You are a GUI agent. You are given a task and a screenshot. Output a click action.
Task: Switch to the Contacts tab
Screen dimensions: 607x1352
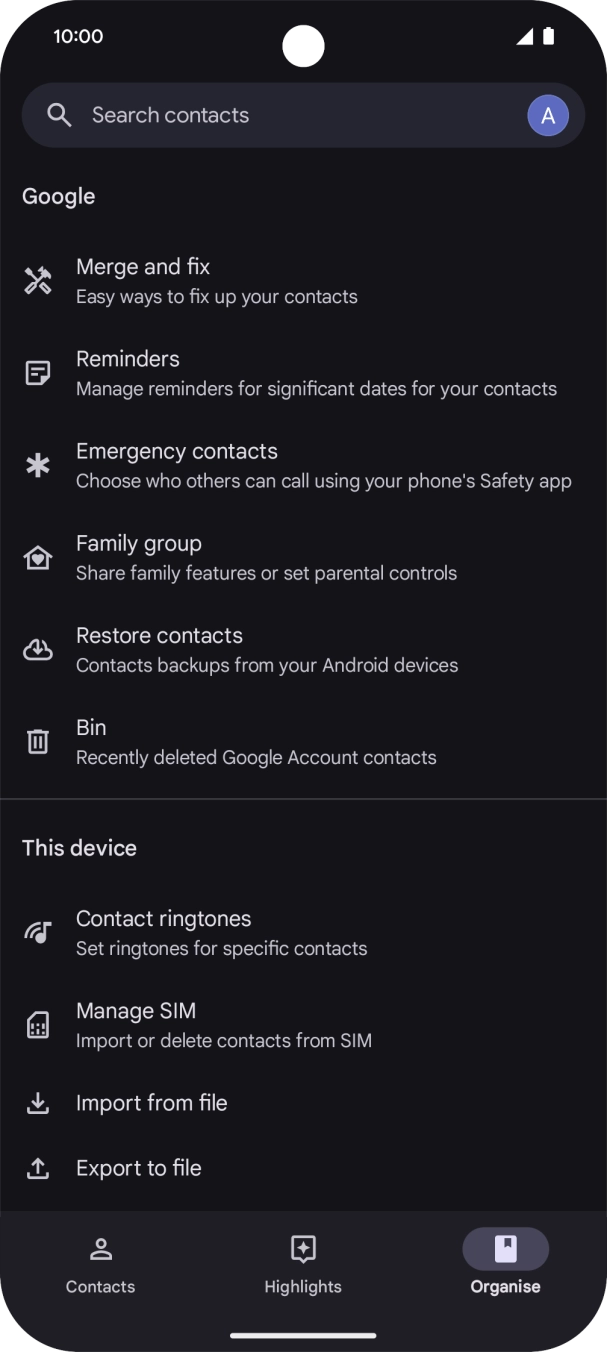click(x=100, y=1264)
